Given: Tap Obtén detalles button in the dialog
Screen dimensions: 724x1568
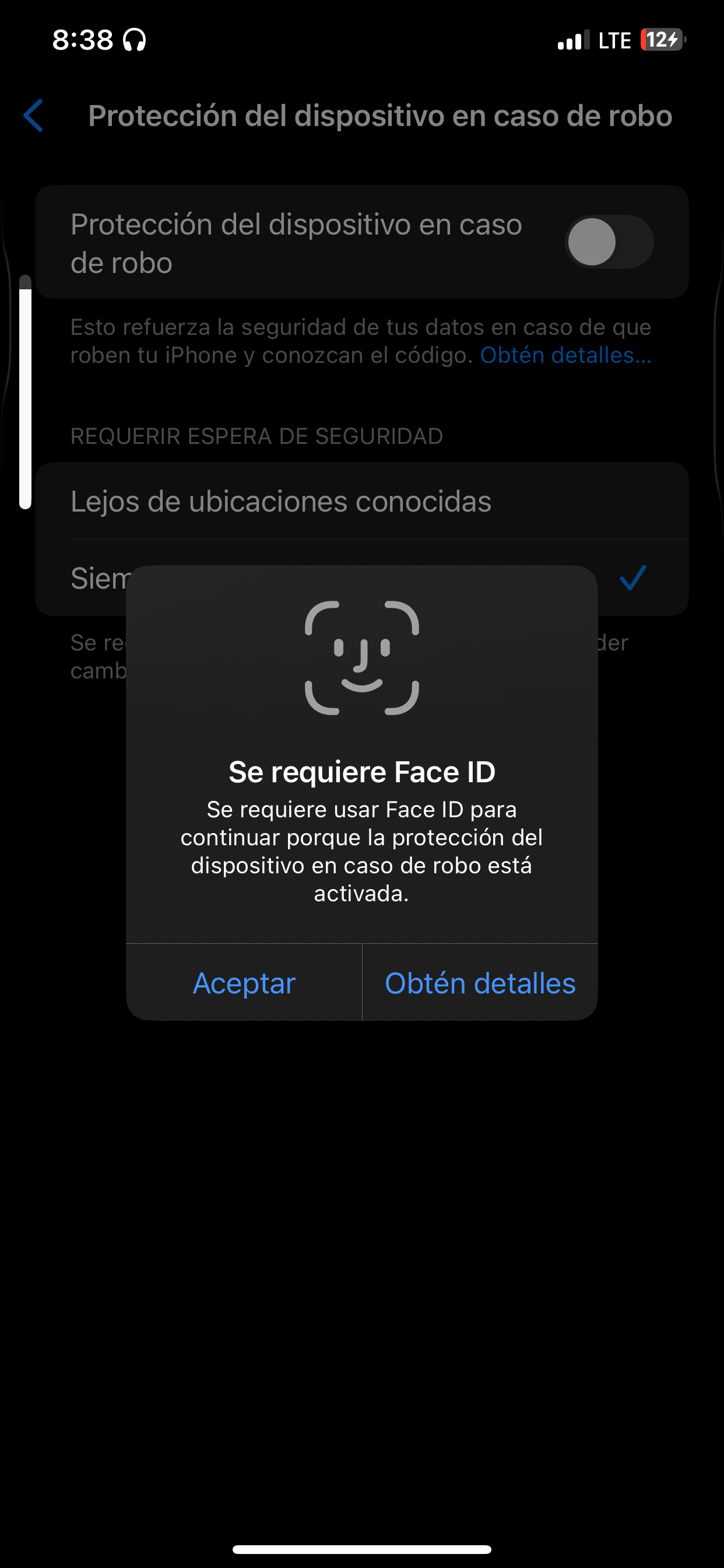Looking at the screenshot, I should (480, 982).
